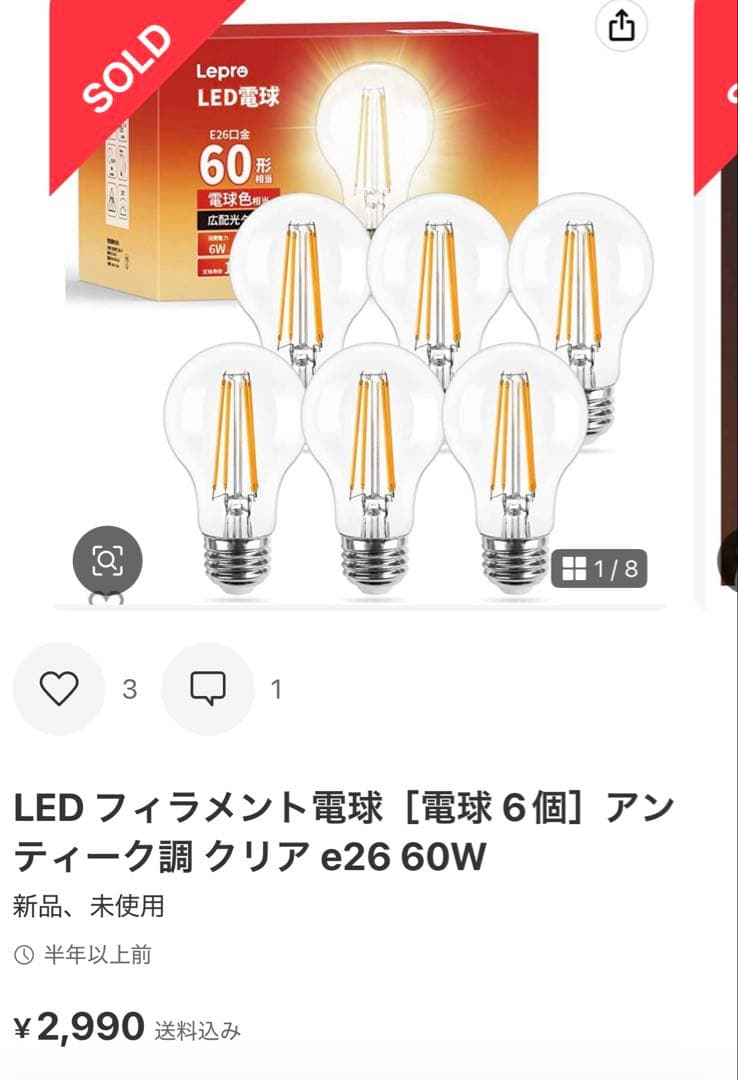Toggle the like state on the heart button
The height and width of the screenshot is (1080, 738).
(x=58, y=687)
